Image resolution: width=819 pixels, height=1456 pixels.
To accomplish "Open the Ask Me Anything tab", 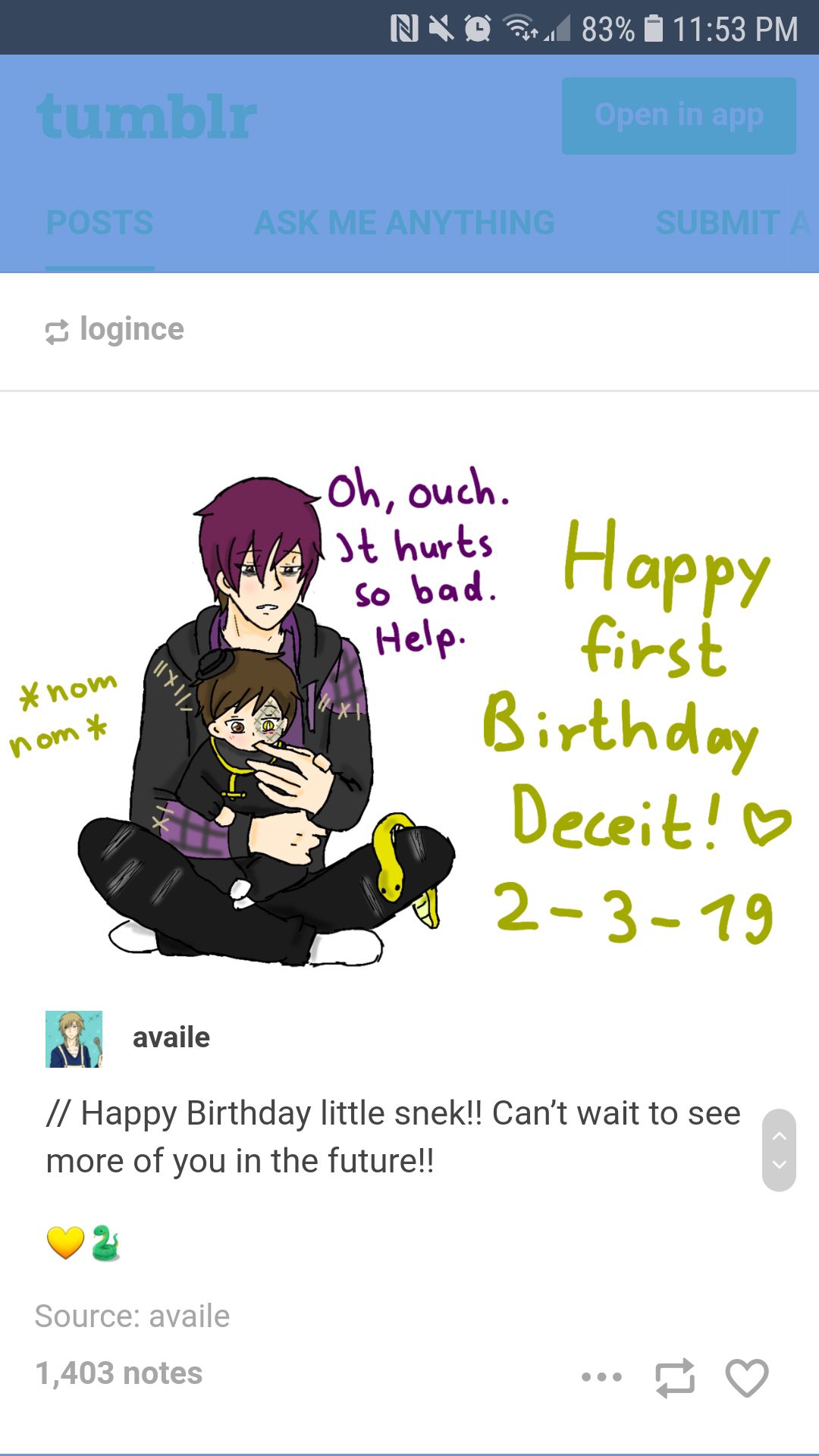I will [404, 223].
